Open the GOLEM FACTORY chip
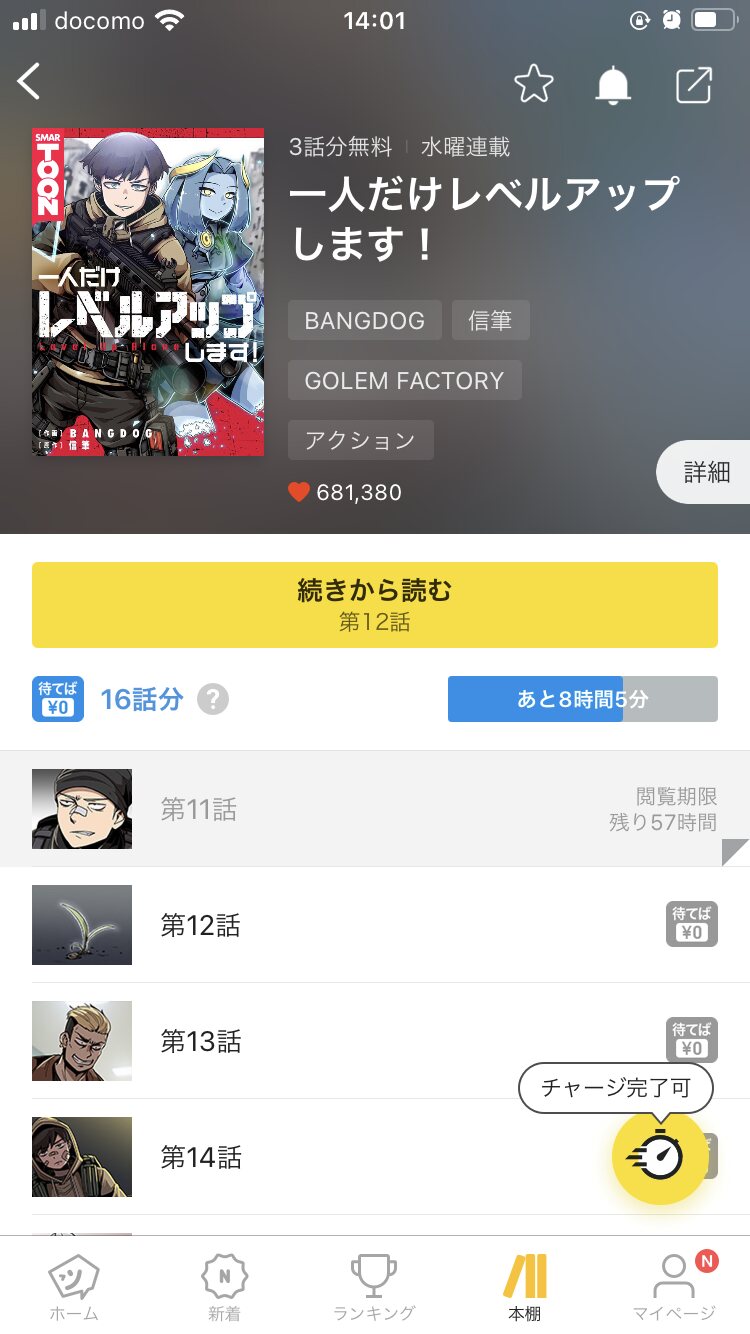750x1334 pixels. pos(404,381)
